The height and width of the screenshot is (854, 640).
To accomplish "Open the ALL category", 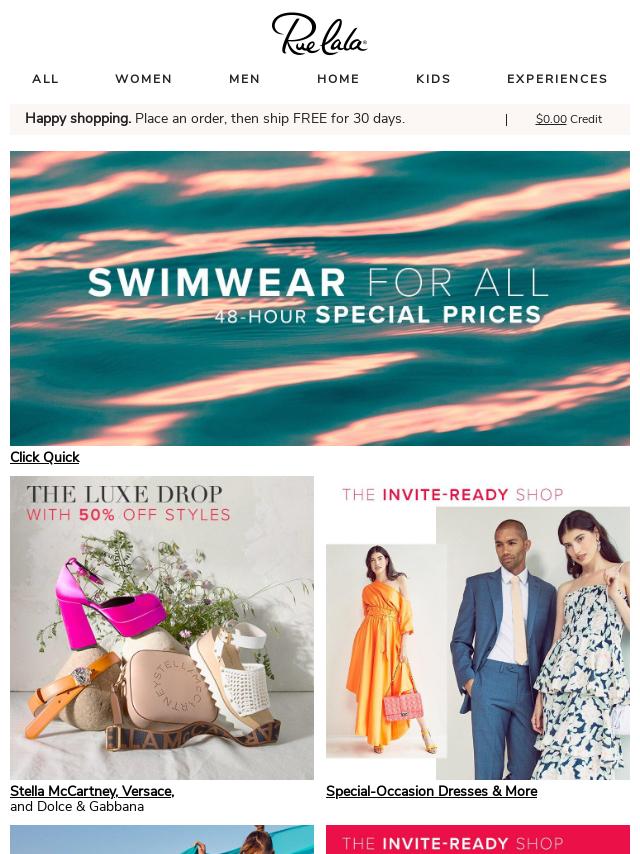I will [x=45, y=79].
